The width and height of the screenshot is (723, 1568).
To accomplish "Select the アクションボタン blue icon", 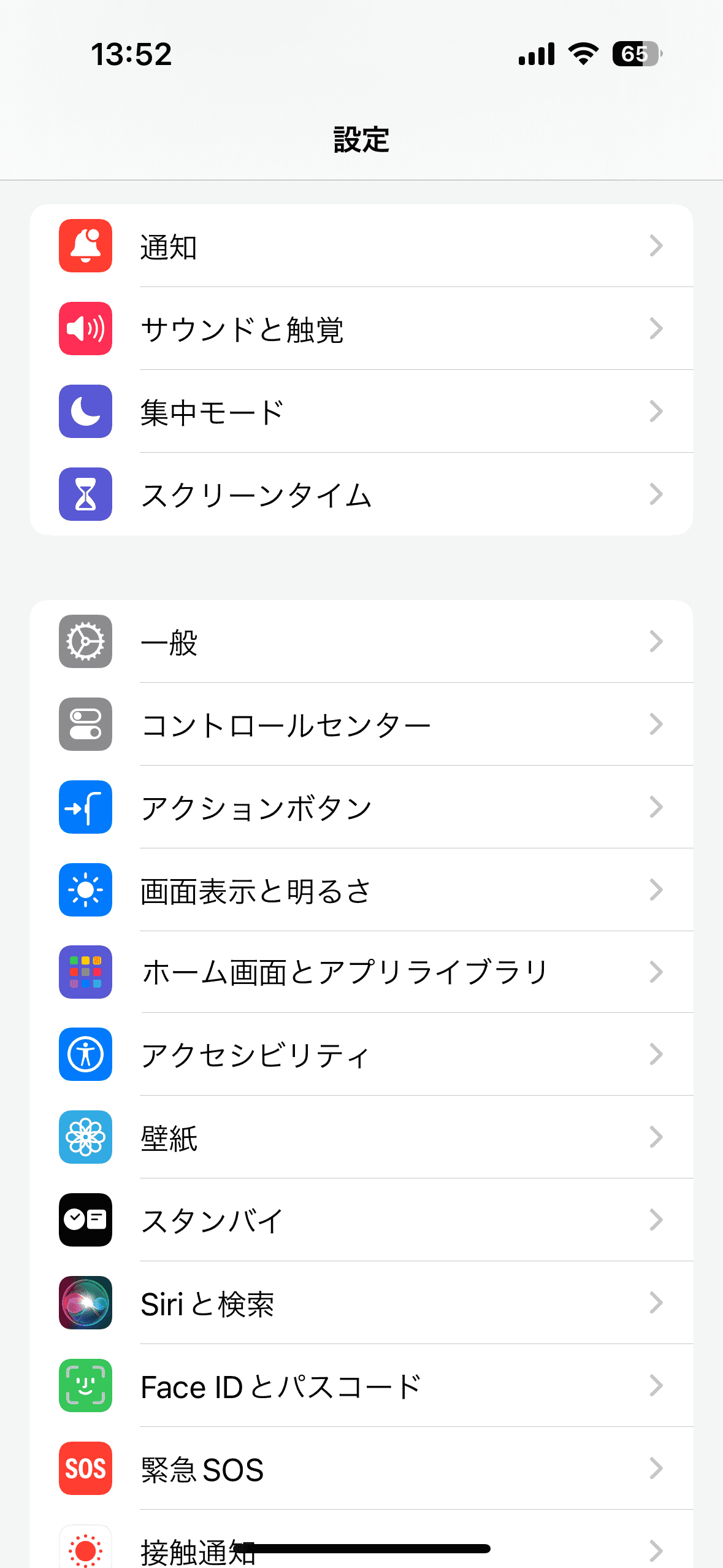I will pyautogui.click(x=85, y=808).
